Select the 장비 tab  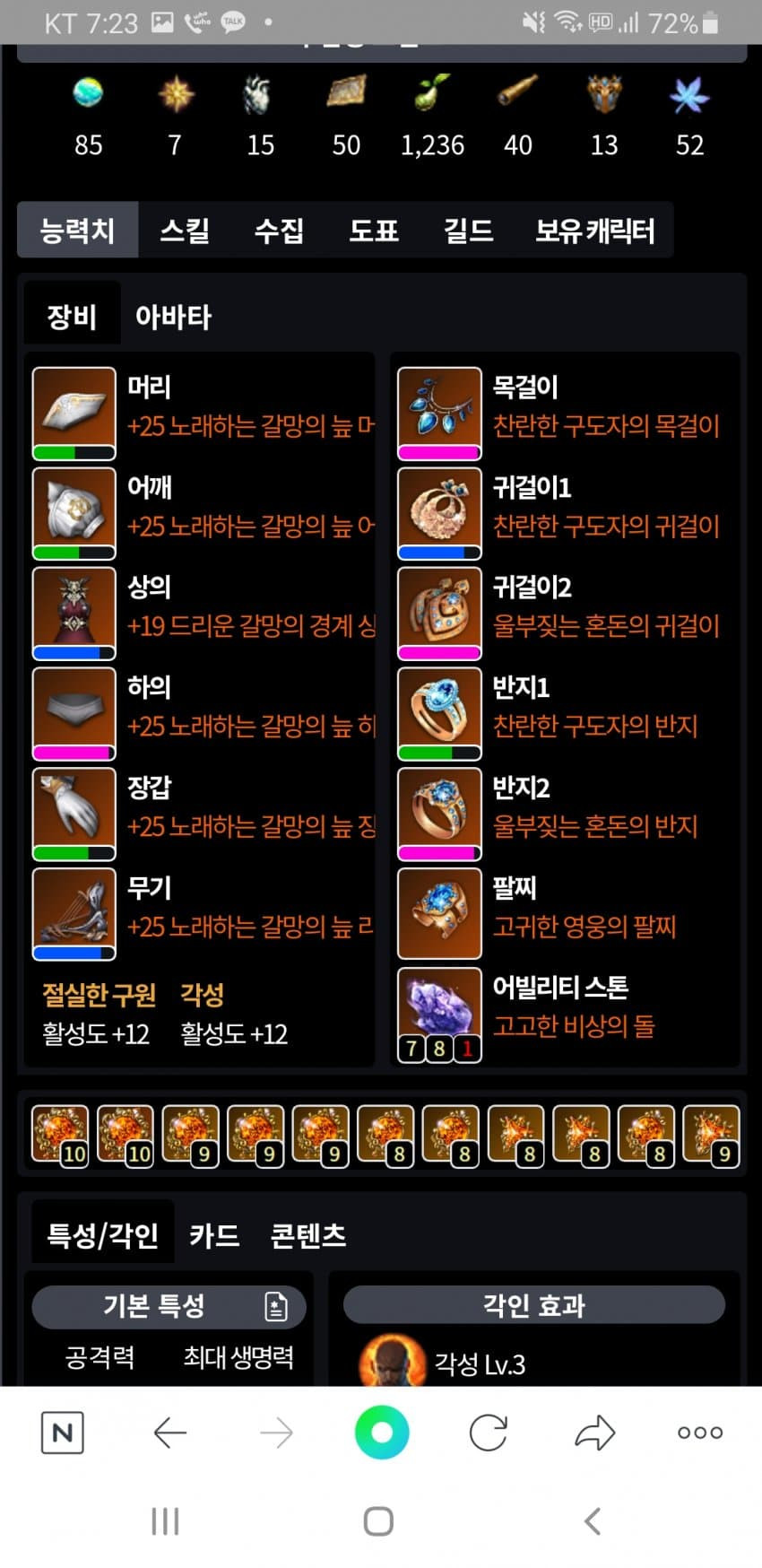click(72, 316)
